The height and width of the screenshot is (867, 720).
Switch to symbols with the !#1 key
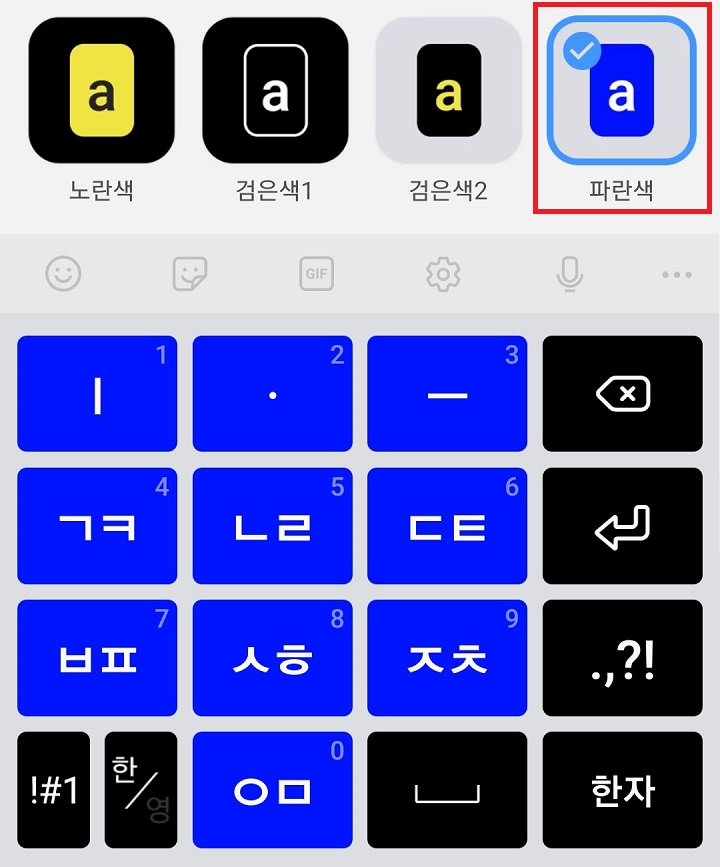click(x=53, y=790)
